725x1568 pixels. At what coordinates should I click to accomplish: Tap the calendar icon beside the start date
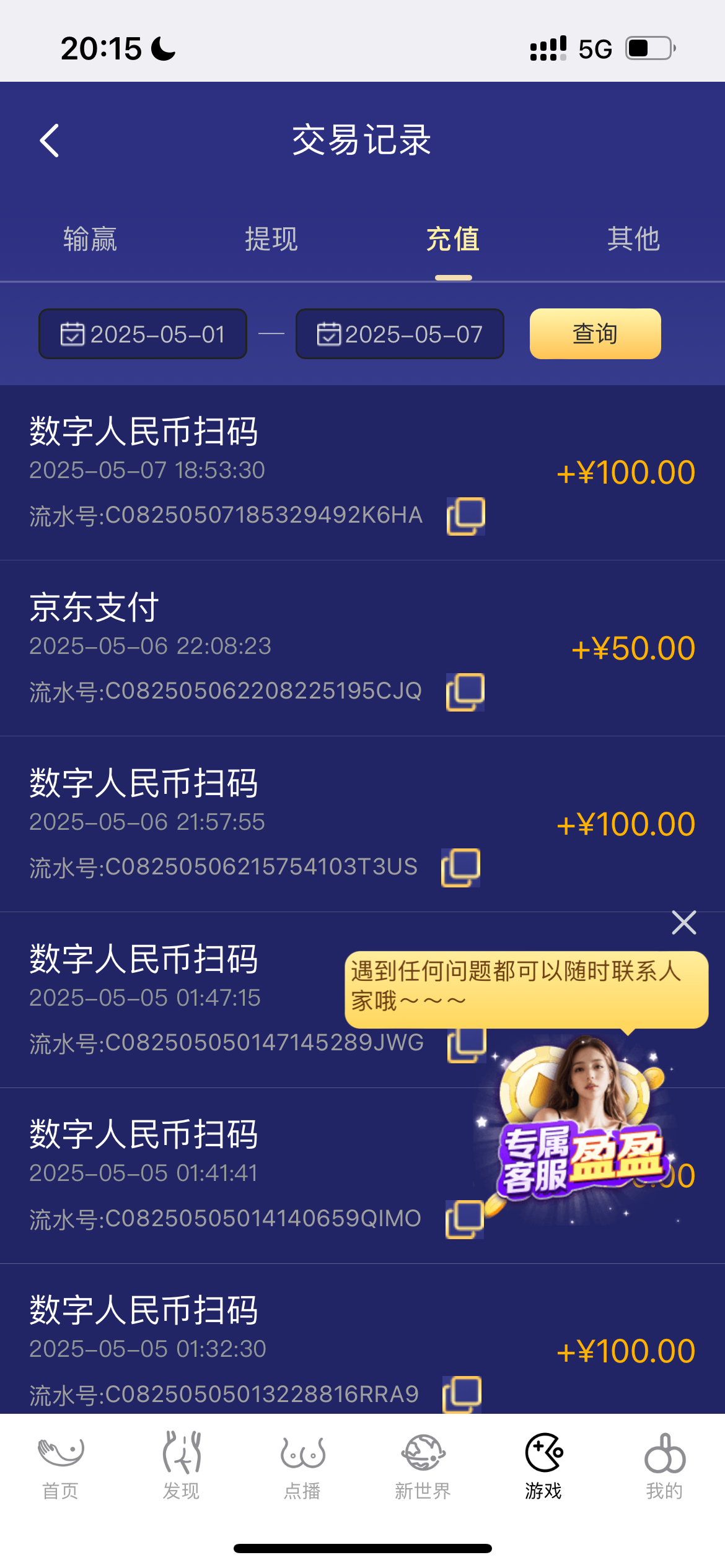pyautogui.click(x=72, y=334)
